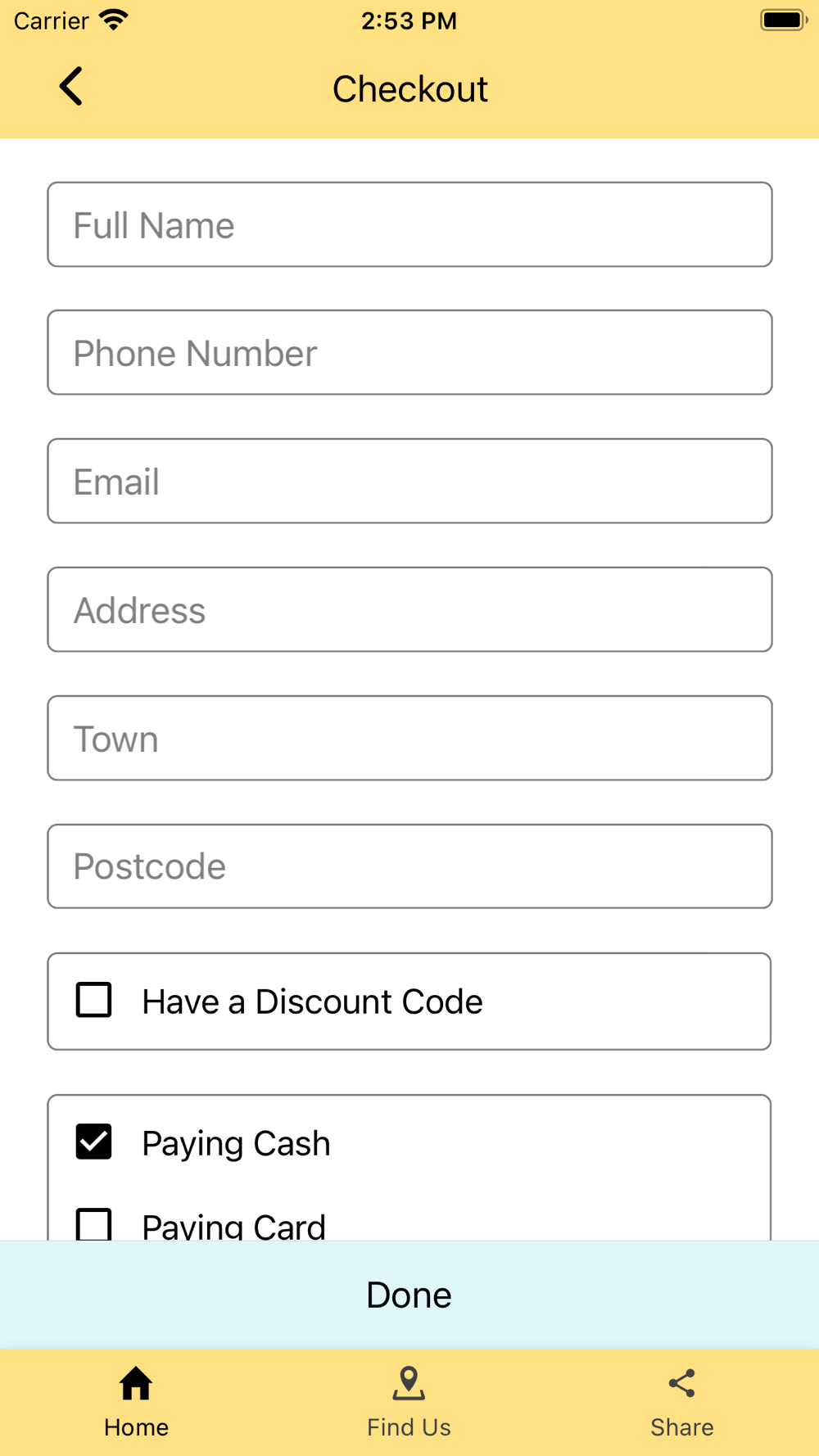The image size is (819, 1456).
Task: Select the Postcode field
Action: pos(409,866)
